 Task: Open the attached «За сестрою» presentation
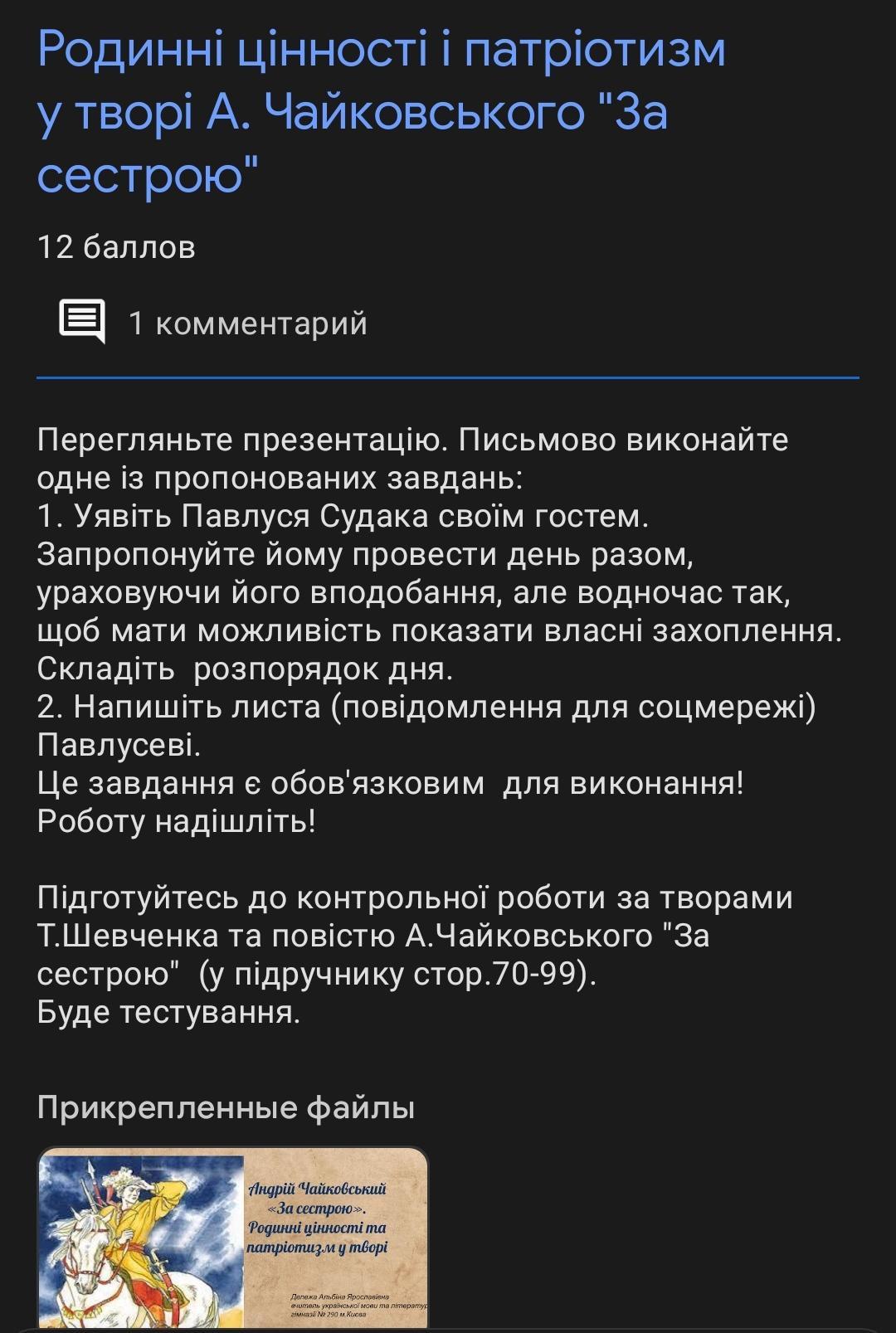[x=233, y=1238]
